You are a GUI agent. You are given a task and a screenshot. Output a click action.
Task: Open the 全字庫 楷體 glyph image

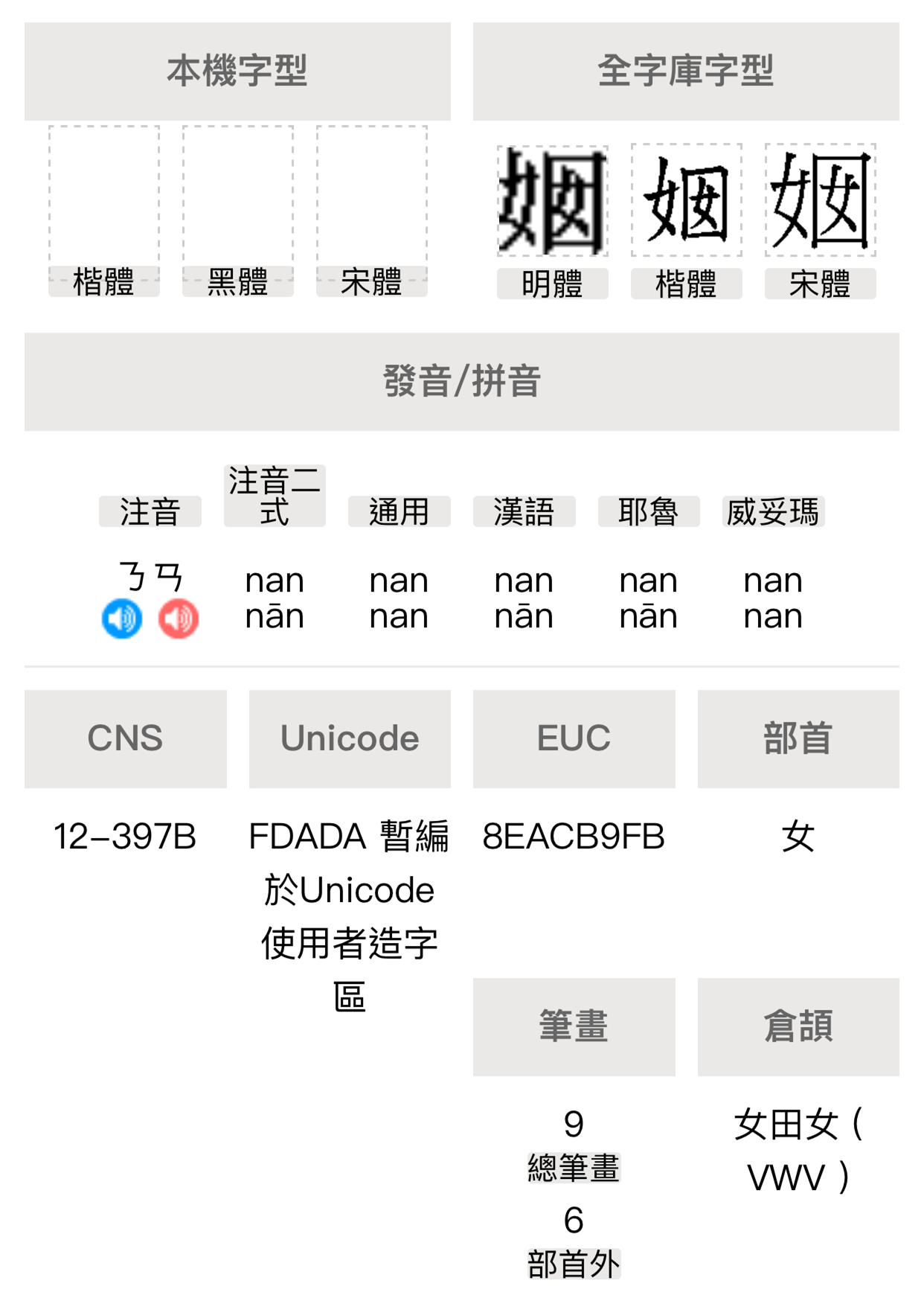pyautogui.click(x=687, y=200)
